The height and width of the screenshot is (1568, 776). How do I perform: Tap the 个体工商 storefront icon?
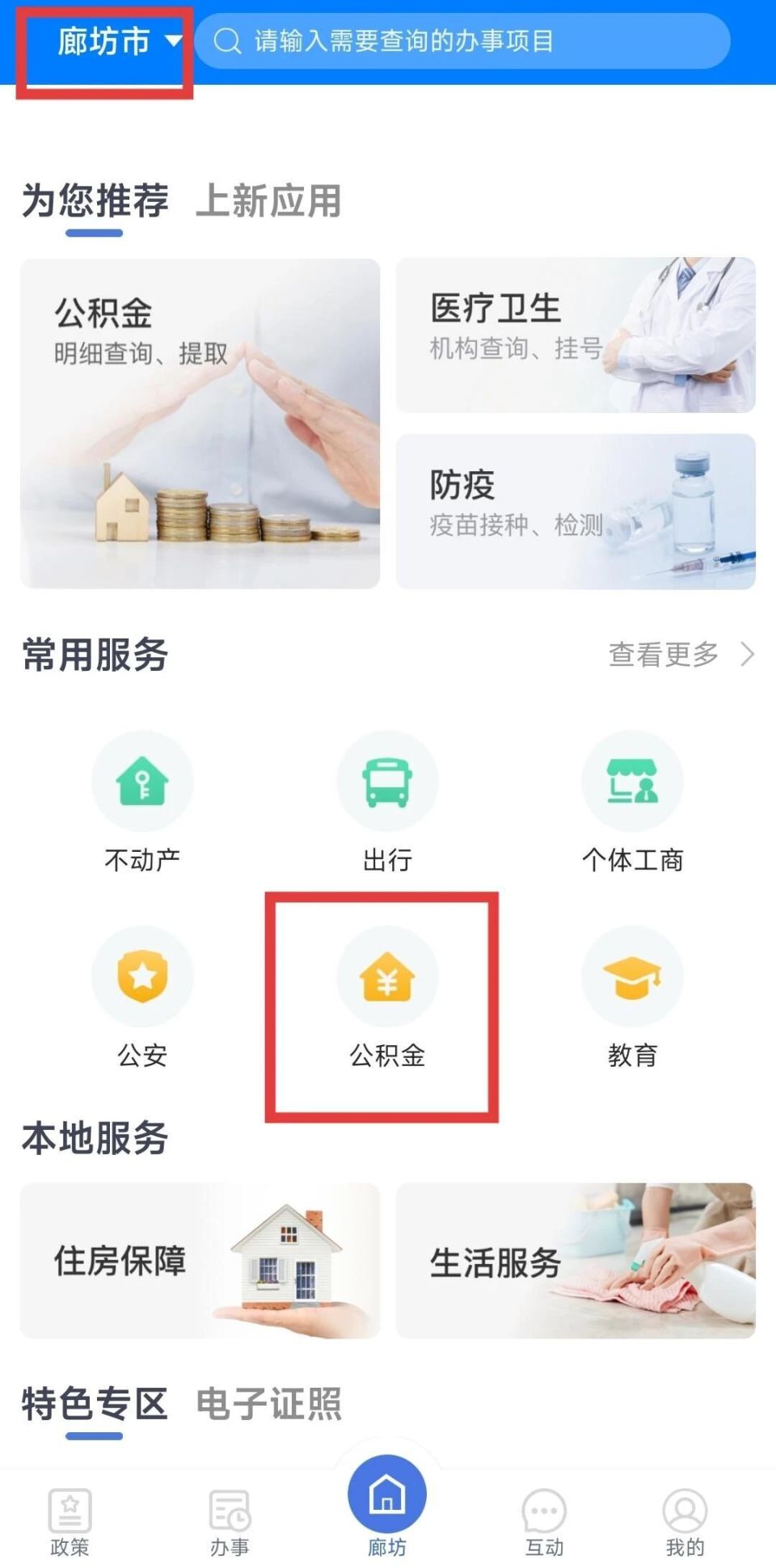(x=633, y=781)
